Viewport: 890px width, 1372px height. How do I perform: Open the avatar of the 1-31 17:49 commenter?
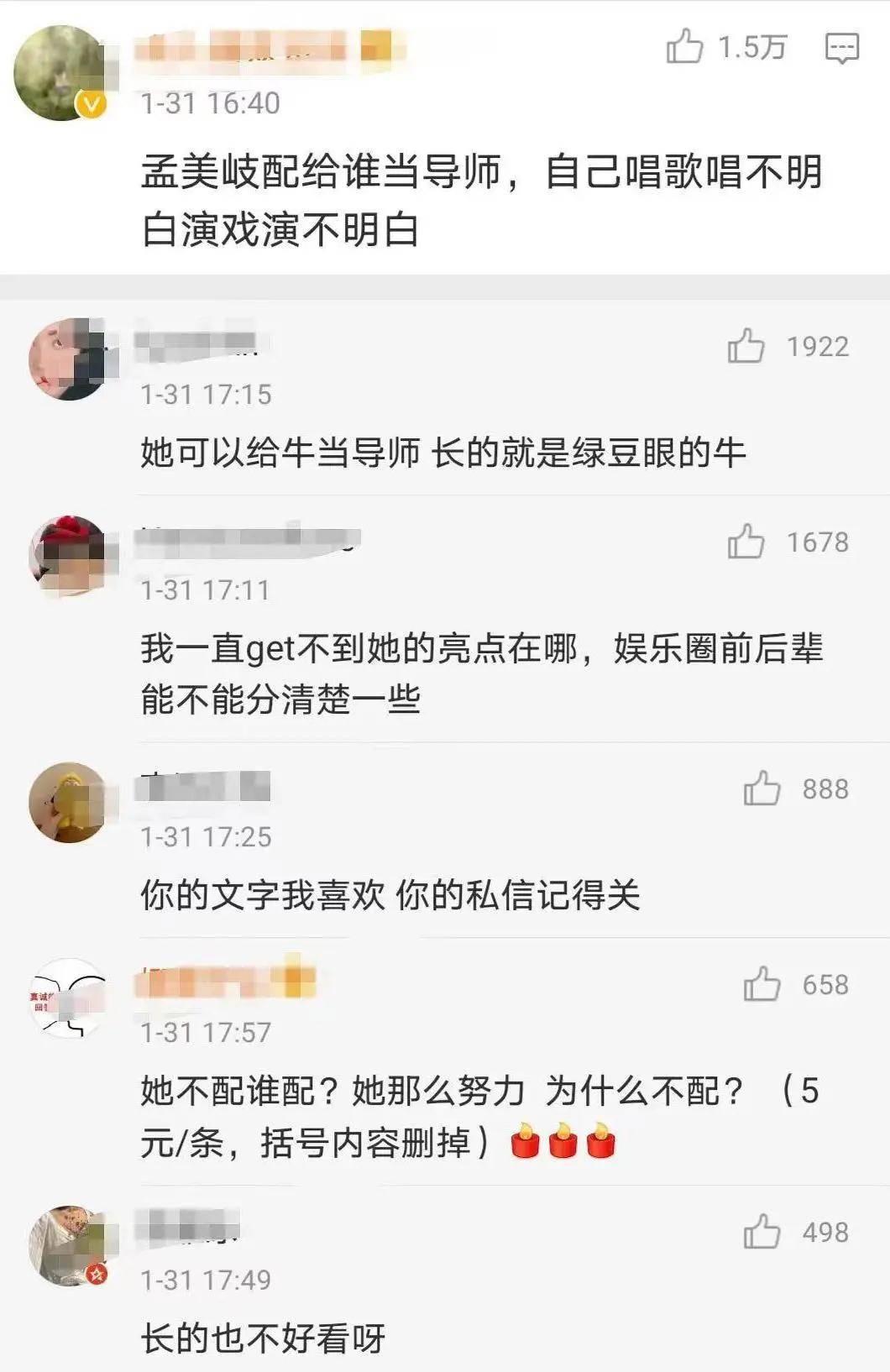click(x=69, y=1245)
